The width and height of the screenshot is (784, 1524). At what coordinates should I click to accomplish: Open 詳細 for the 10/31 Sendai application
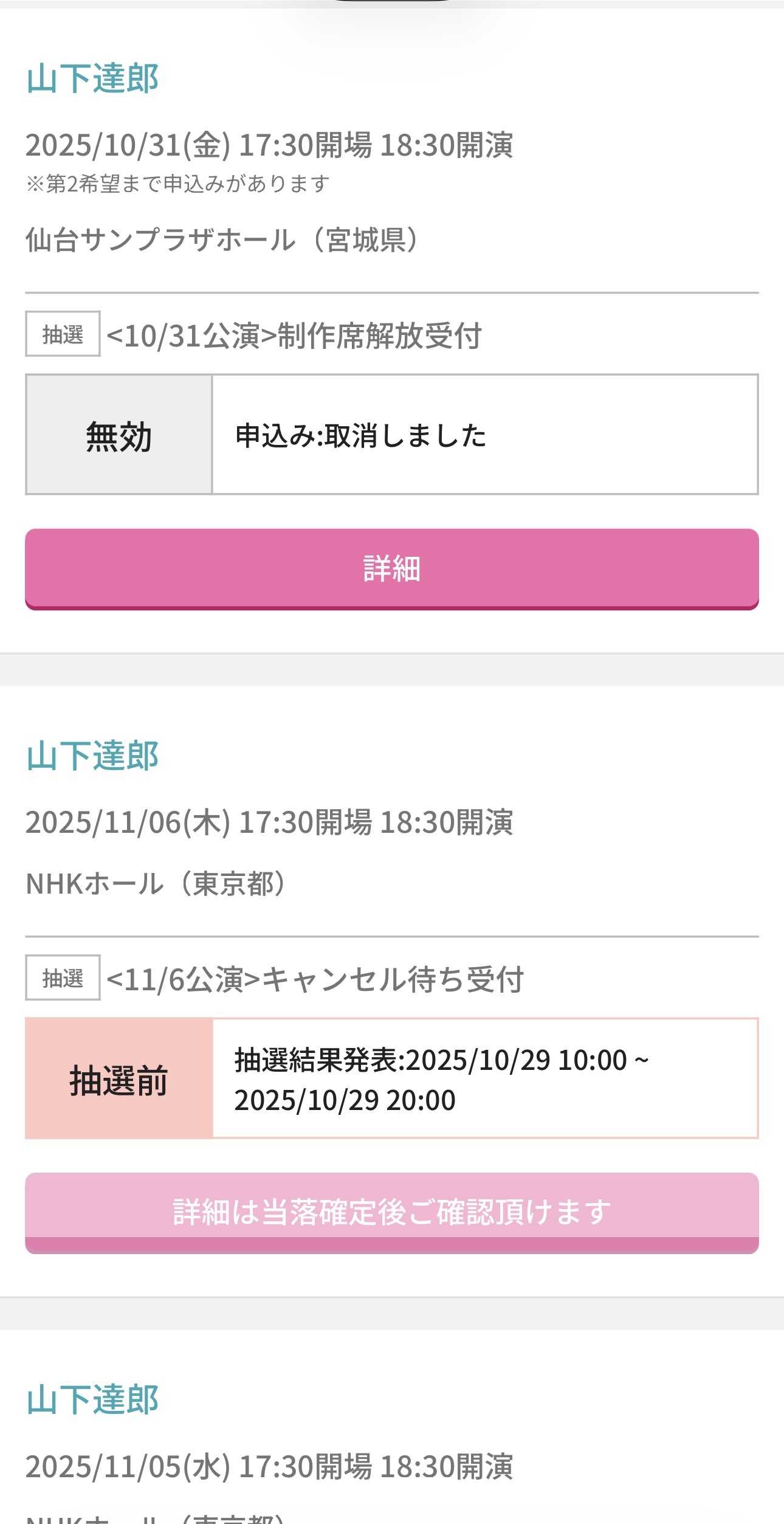[391, 568]
